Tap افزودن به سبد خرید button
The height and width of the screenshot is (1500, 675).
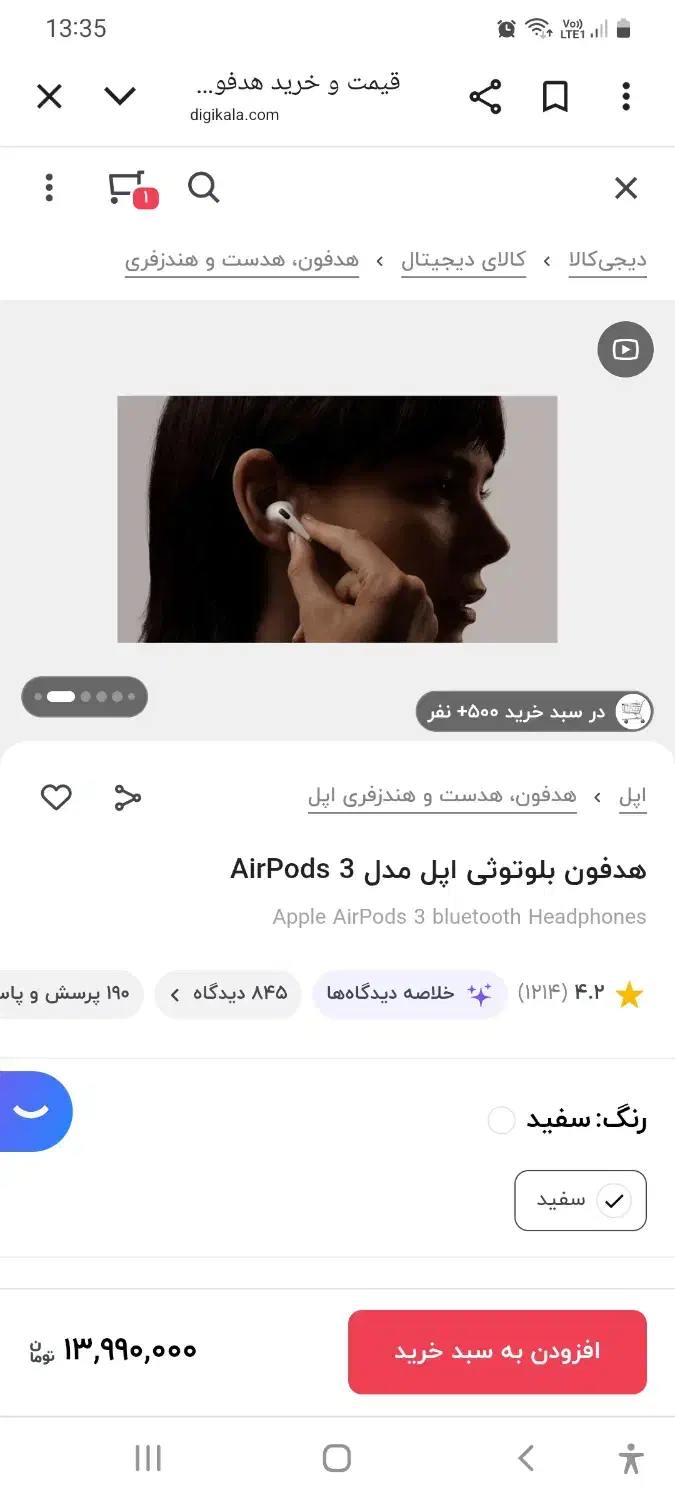point(497,1352)
